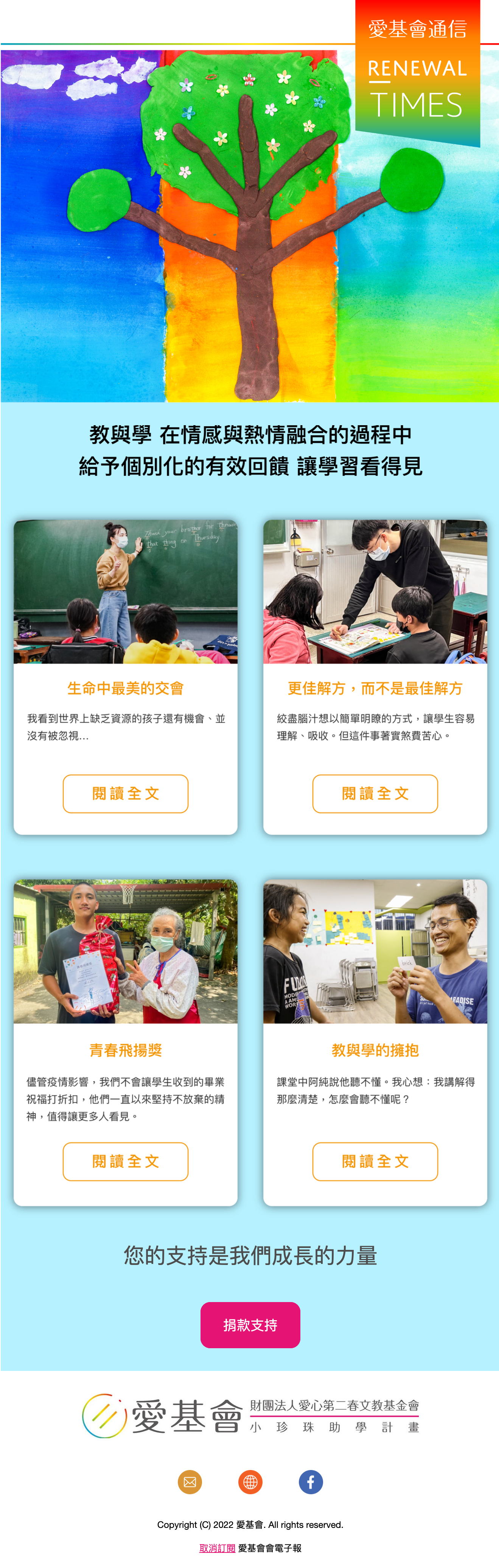The image size is (499, 1568).
Task: Open 閱讀全文 under 更佳解方，而不是最佳解方
Action: (375, 793)
